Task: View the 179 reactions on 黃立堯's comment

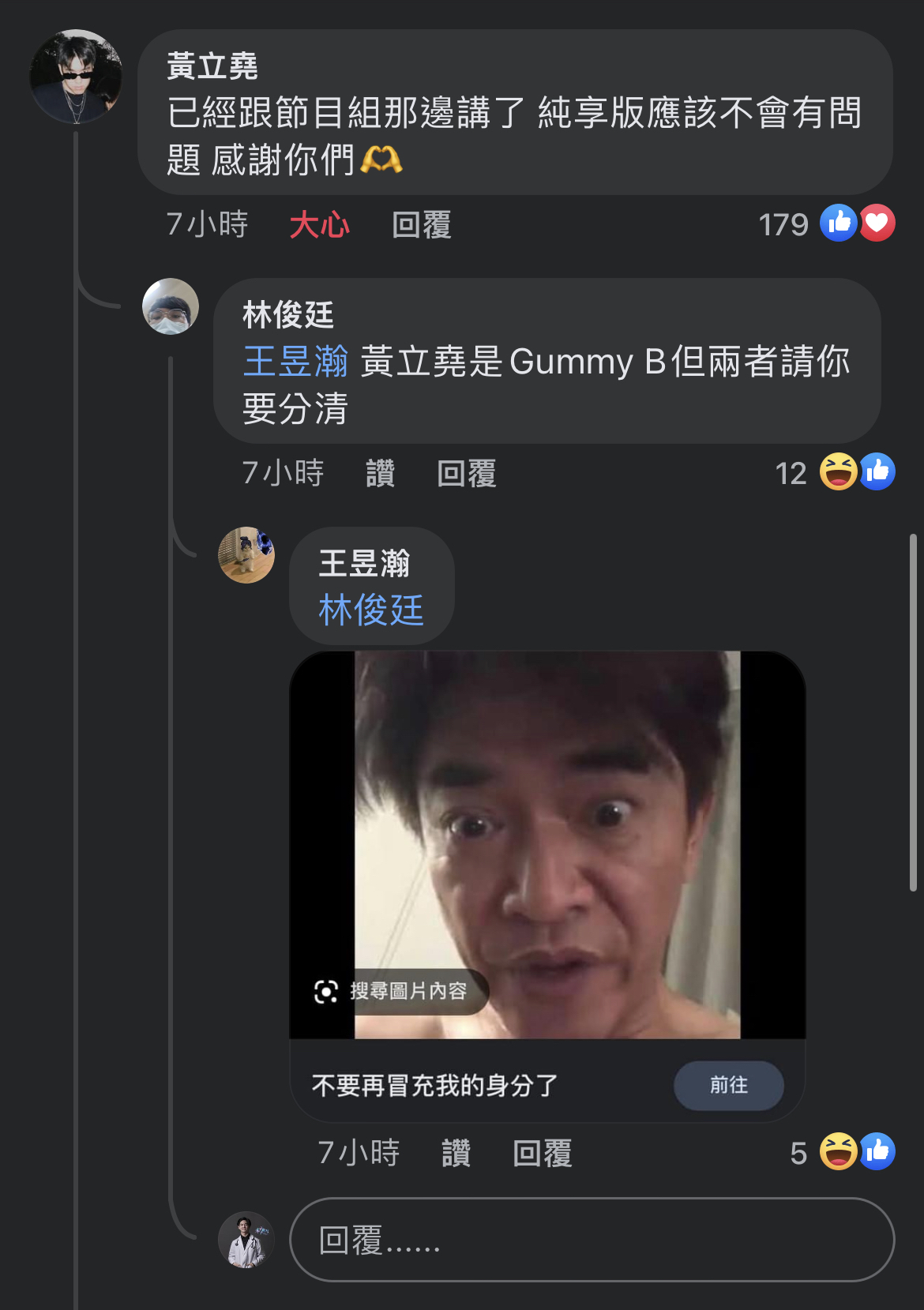Action: pyautogui.click(x=826, y=224)
